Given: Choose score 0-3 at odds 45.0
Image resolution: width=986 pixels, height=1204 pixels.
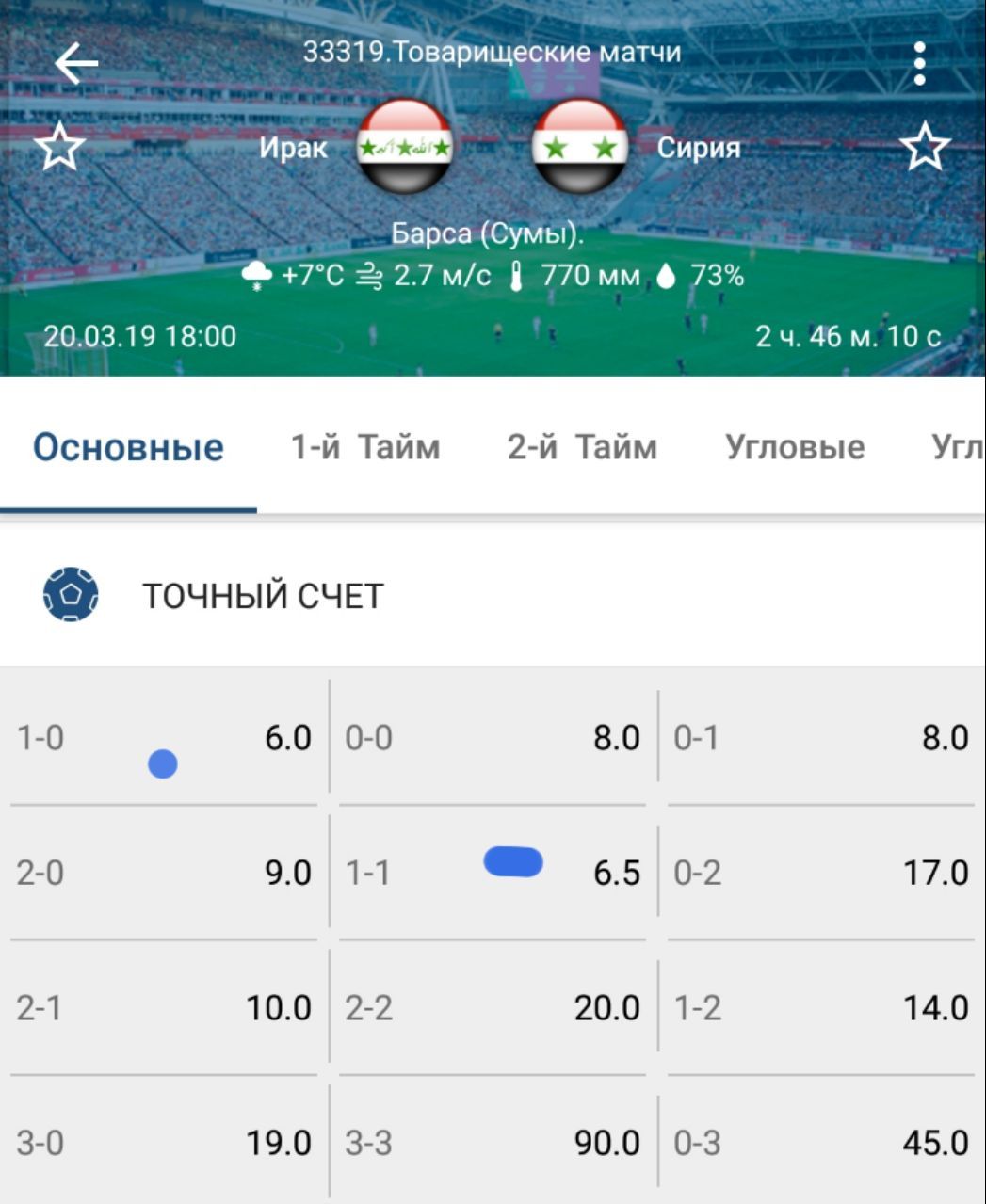Looking at the screenshot, I should tap(820, 1143).
